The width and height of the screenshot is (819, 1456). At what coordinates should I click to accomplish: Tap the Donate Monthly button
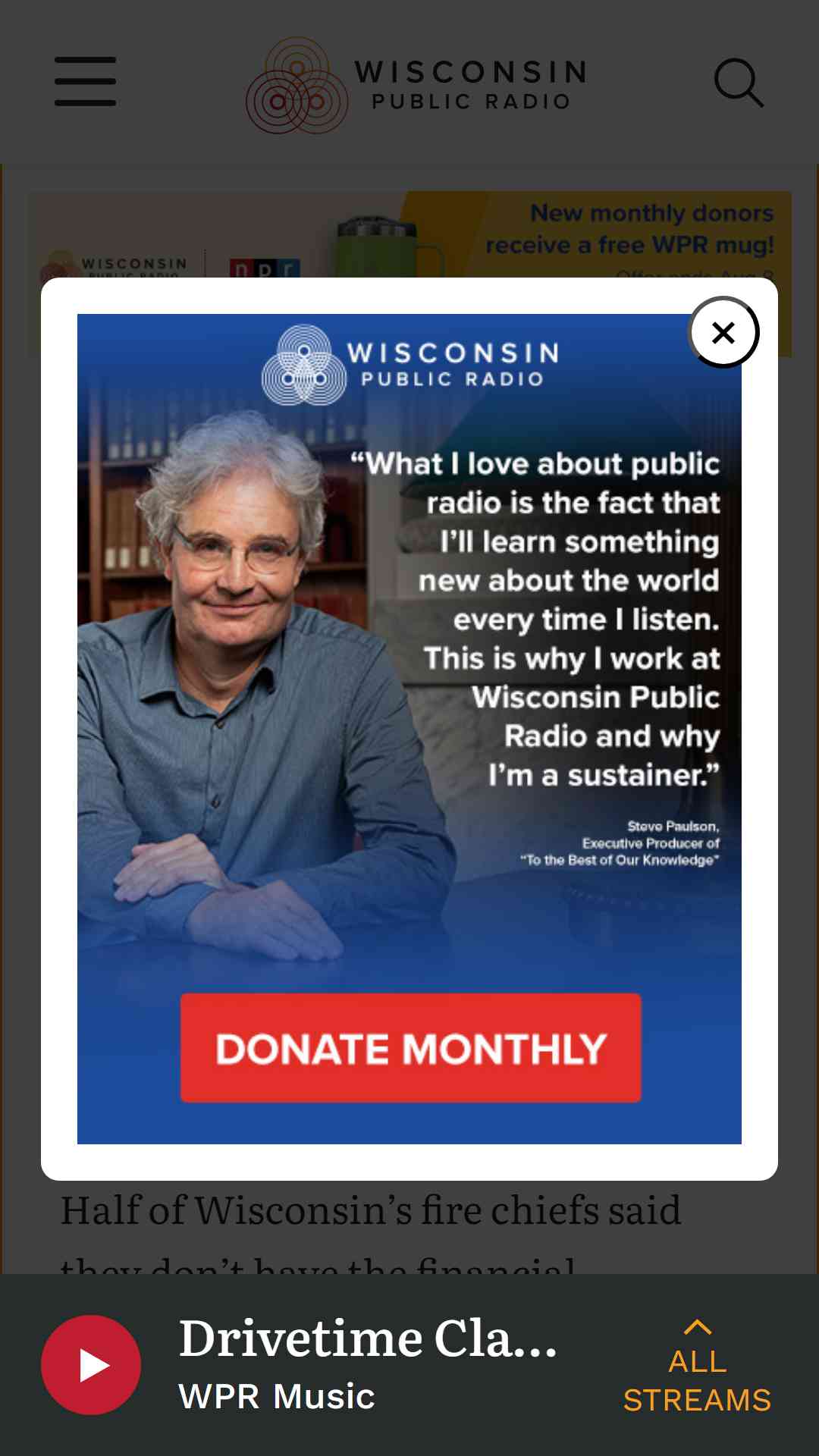coord(411,1048)
